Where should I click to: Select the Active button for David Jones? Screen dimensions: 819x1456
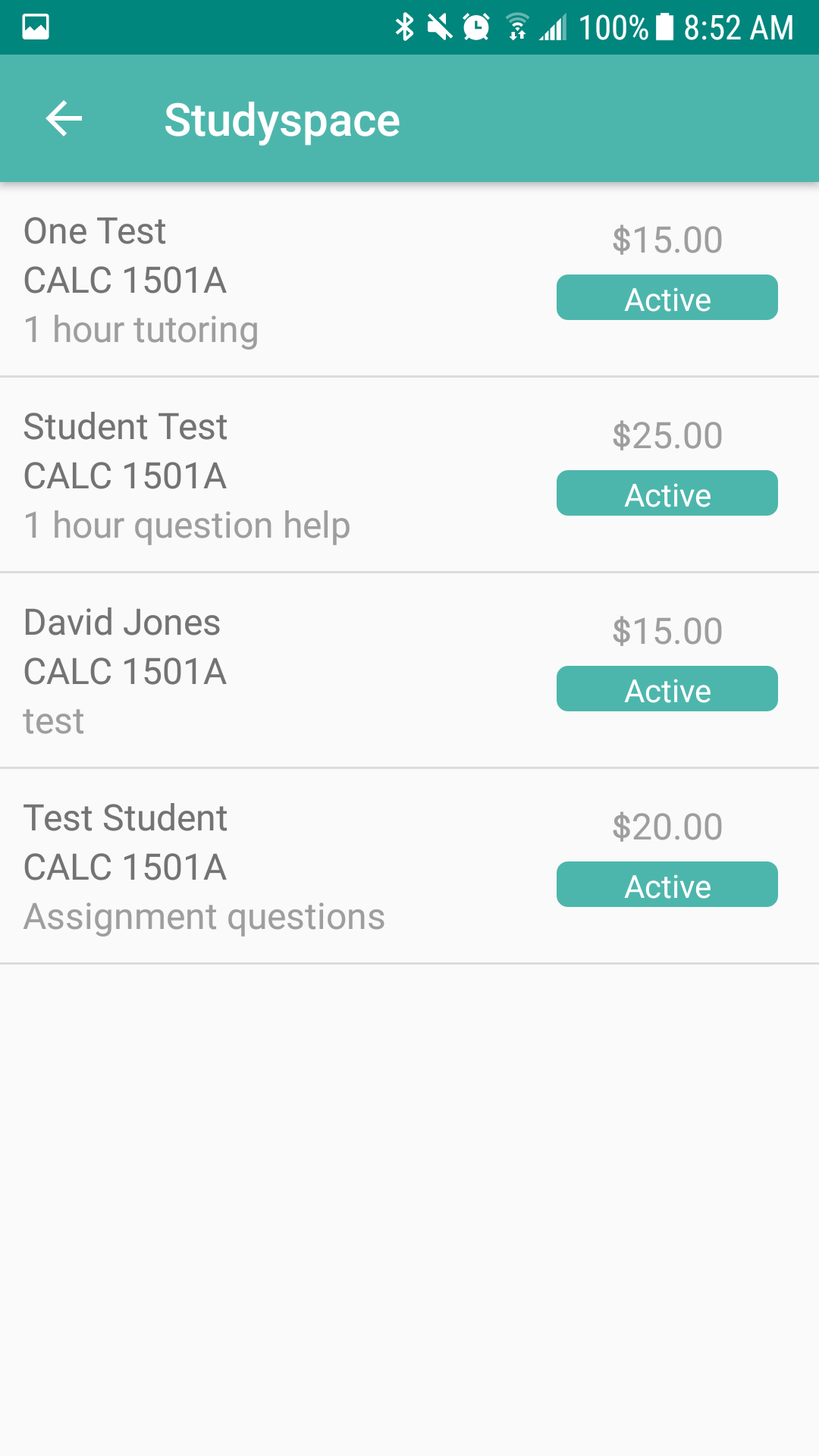pyautogui.click(x=667, y=689)
